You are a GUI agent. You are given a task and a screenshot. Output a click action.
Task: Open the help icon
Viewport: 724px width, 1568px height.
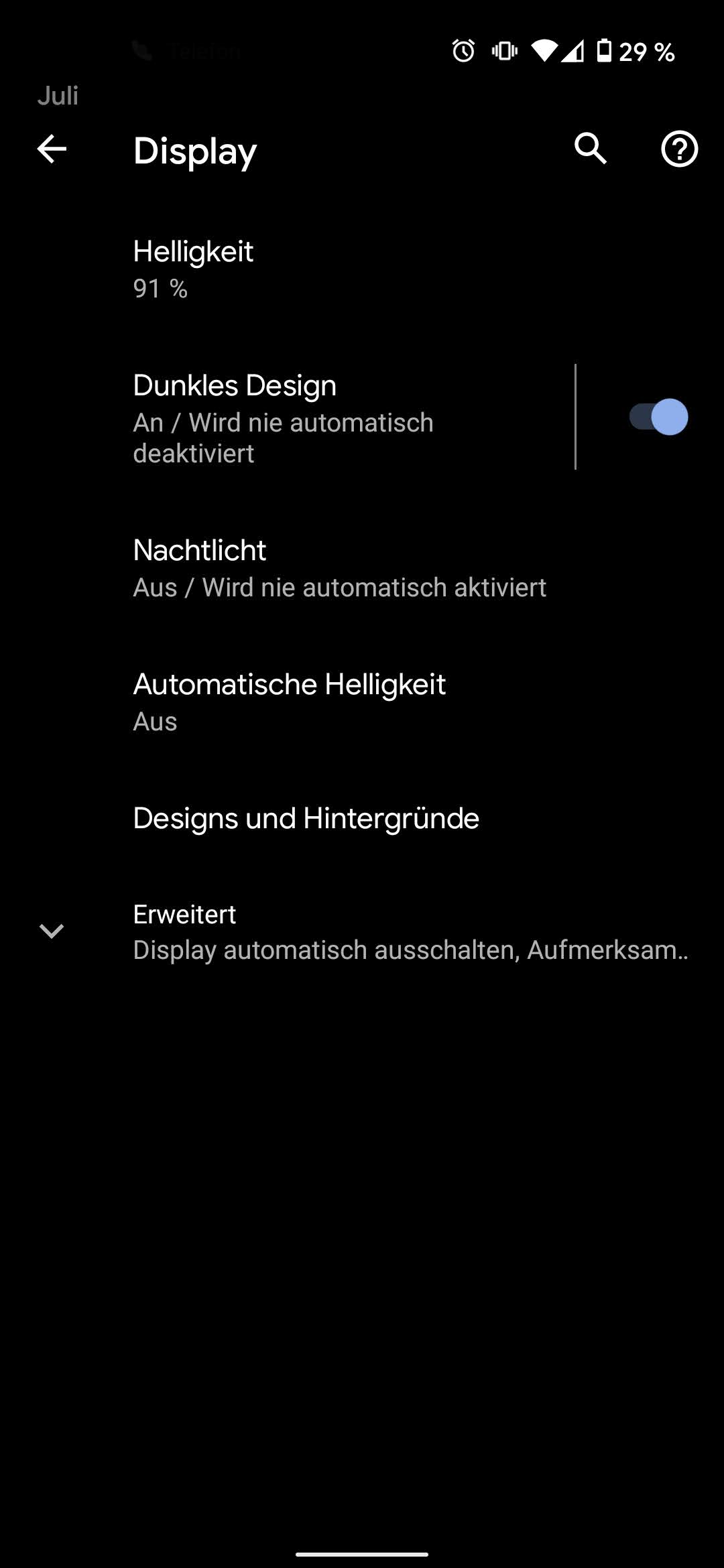coord(679,149)
